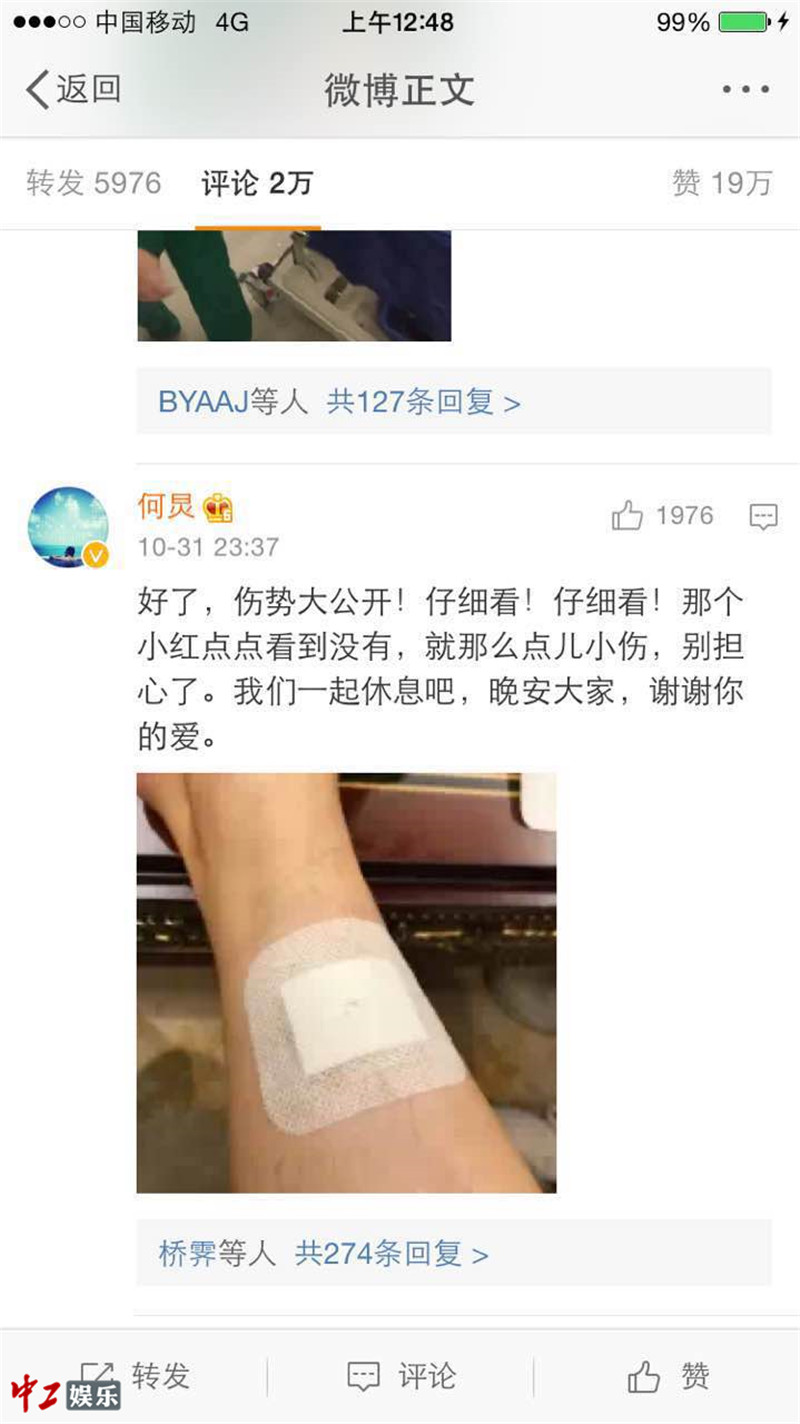The width and height of the screenshot is (800, 1424).
Task: Switch to 赞 19万 tab
Action: [722, 183]
